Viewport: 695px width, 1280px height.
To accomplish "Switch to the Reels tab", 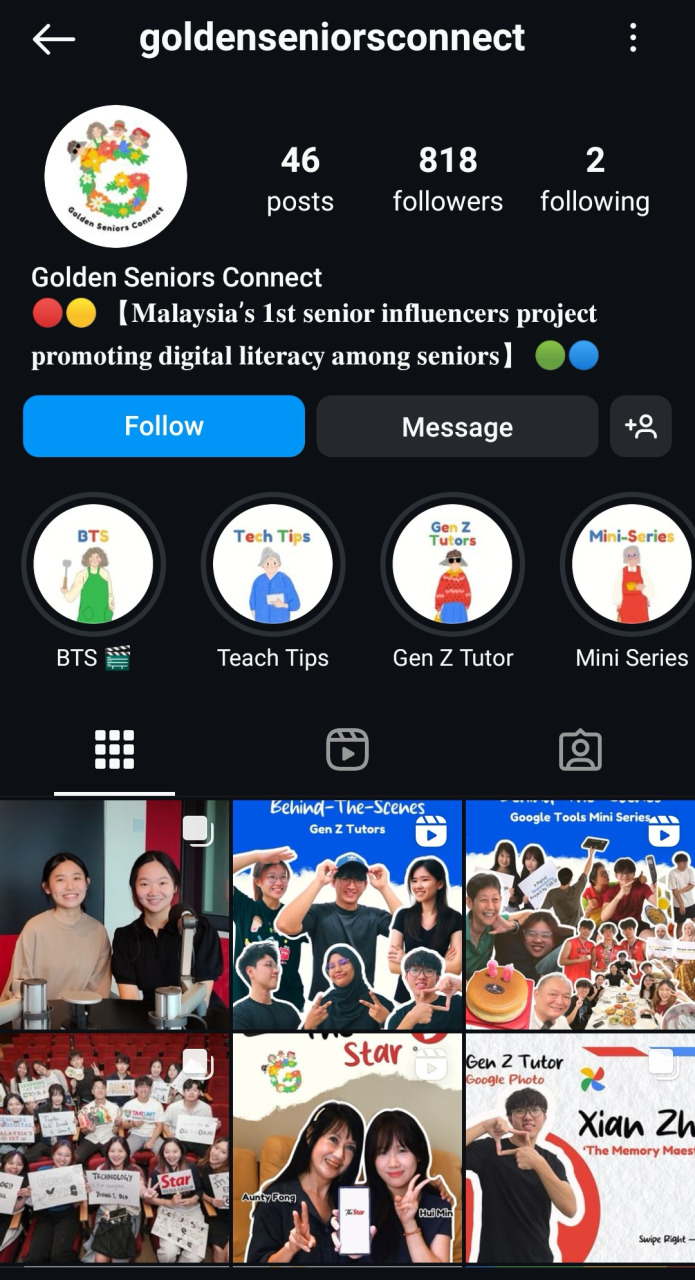I will pyautogui.click(x=347, y=750).
